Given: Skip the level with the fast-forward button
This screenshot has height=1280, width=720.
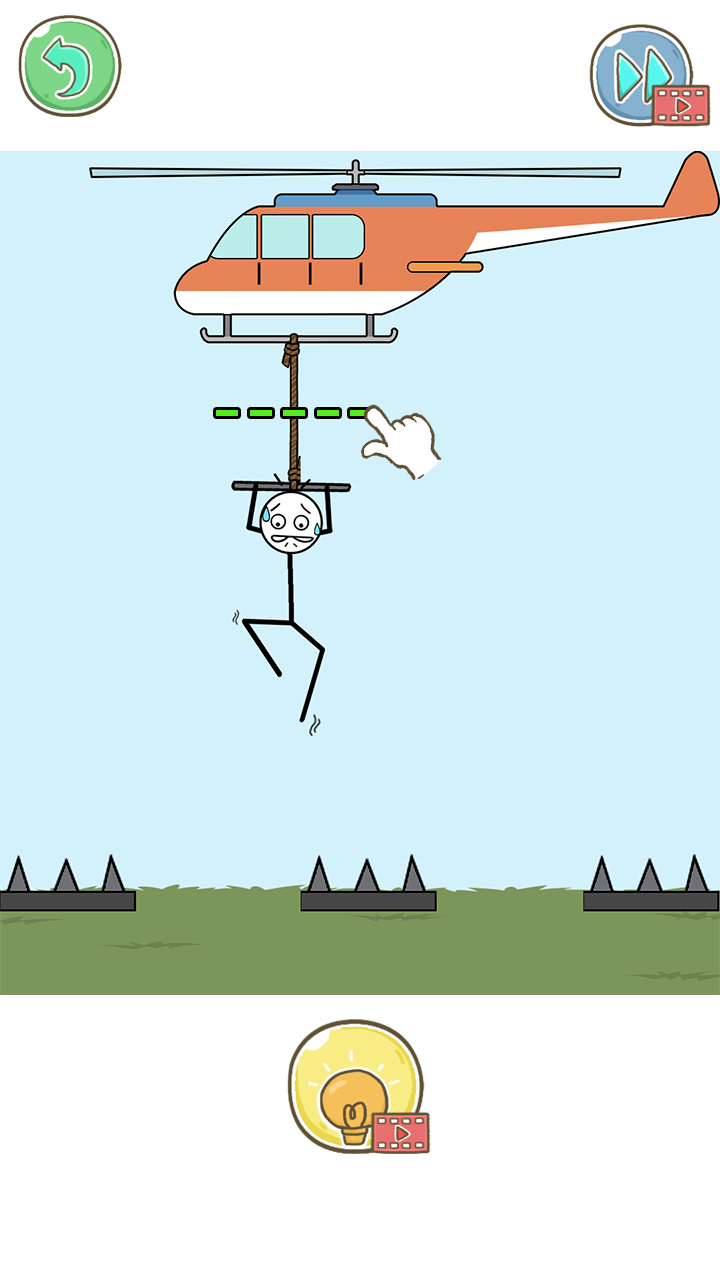Looking at the screenshot, I should pyautogui.click(x=640, y=73).
